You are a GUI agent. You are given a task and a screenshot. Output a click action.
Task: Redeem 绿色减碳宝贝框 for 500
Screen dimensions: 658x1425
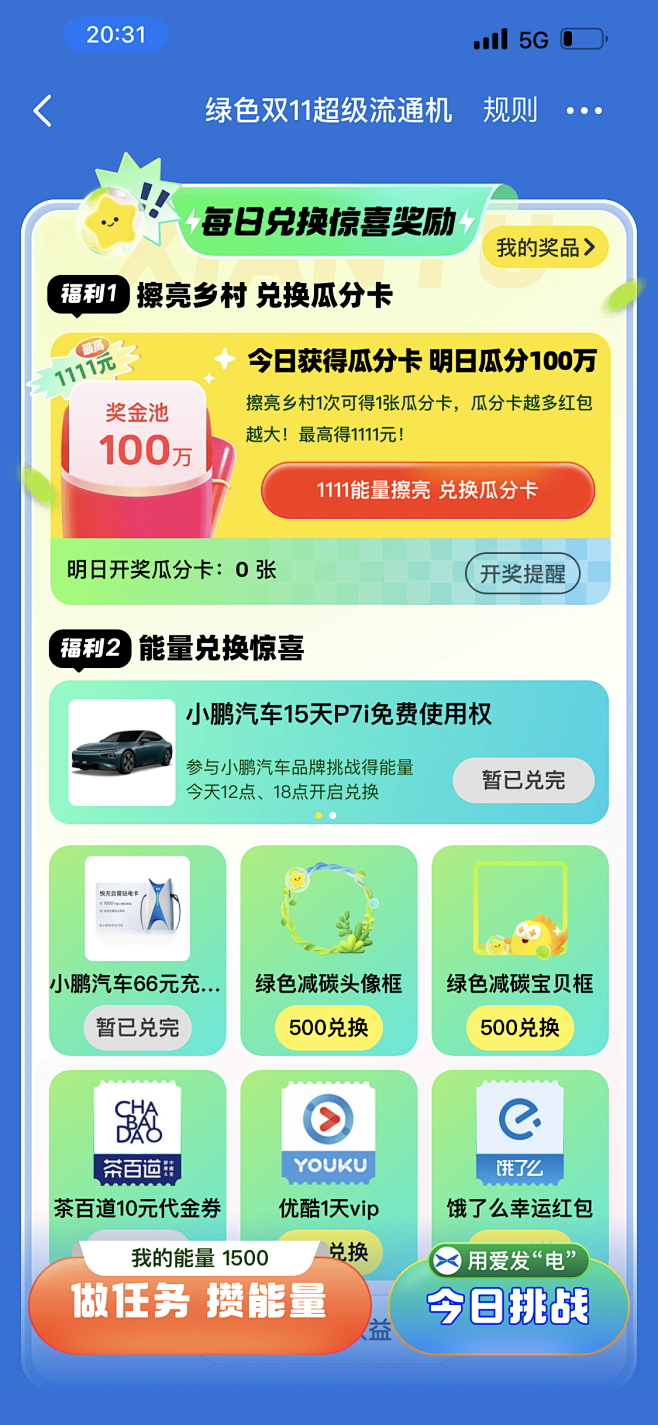(x=520, y=1027)
